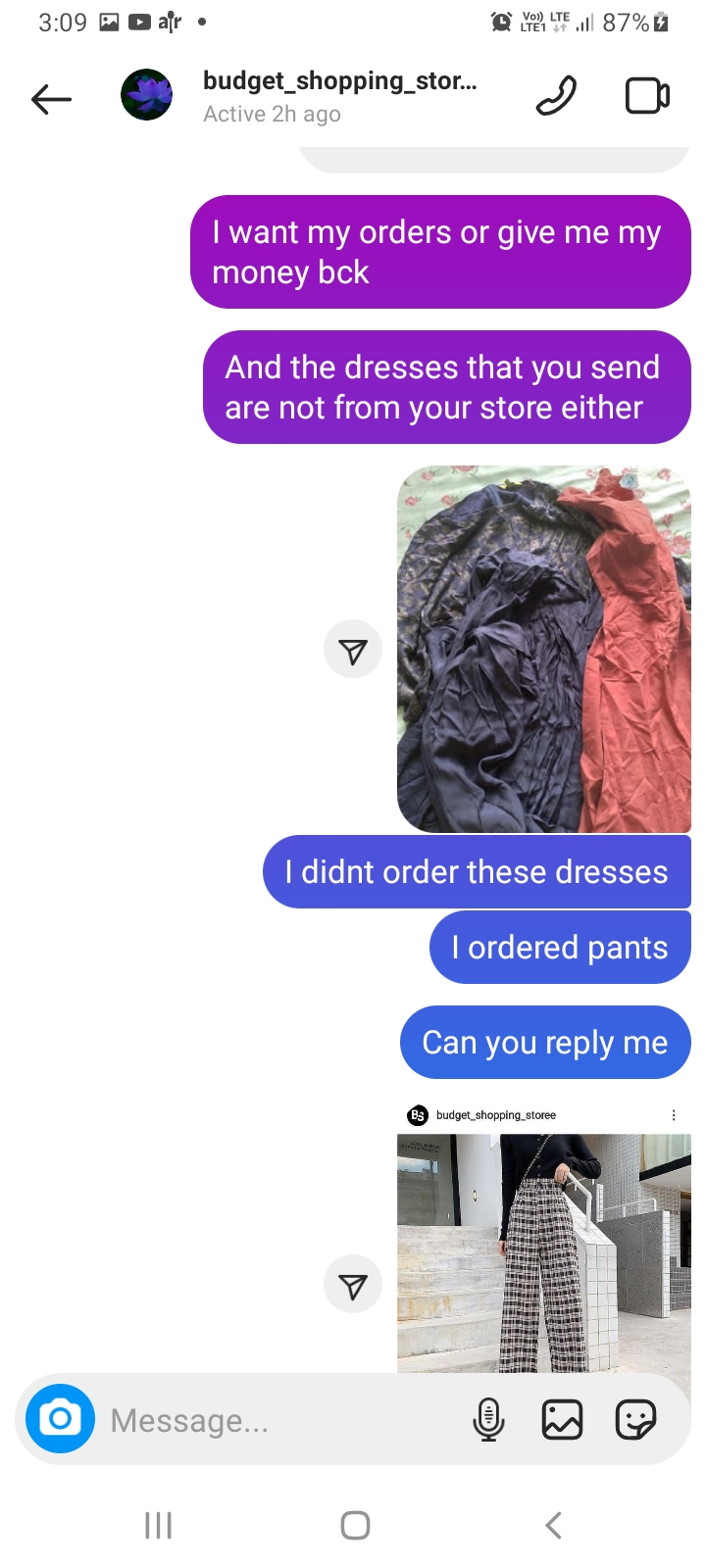Show recent apps
Image resolution: width=706 pixels, height=1568 pixels.
[x=158, y=1525]
